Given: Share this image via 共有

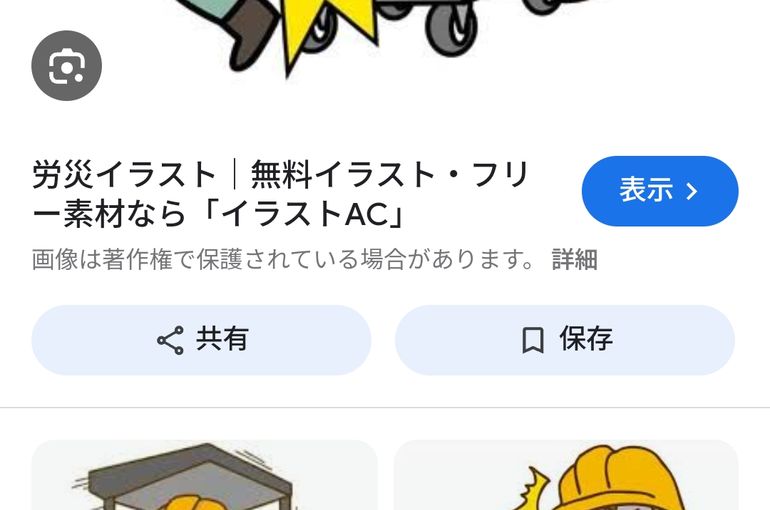Looking at the screenshot, I should (201, 340).
